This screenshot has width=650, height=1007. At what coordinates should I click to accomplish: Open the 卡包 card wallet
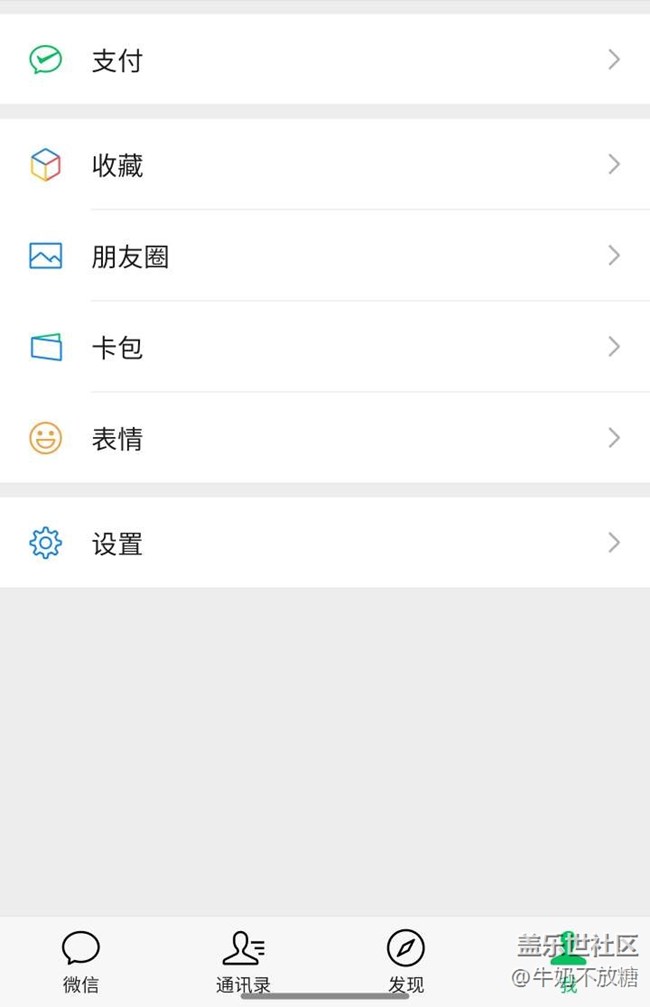click(325, 347)
